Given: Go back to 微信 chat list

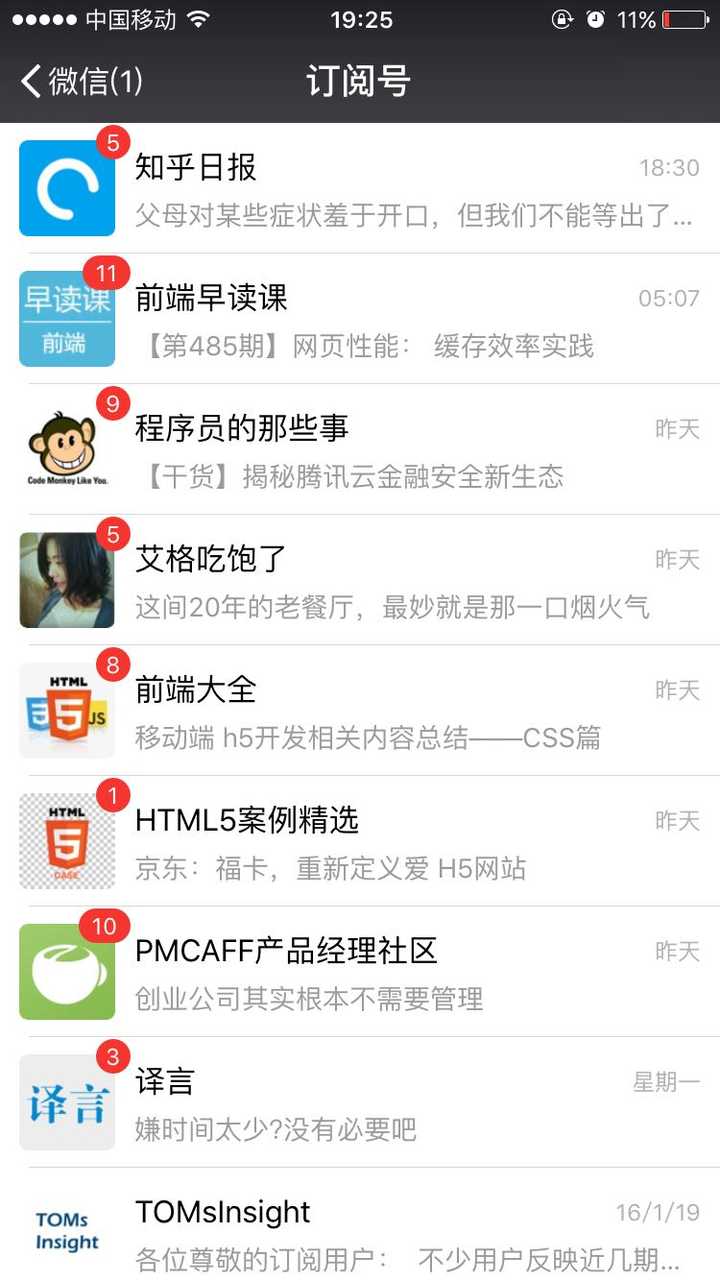Looking at the screenshot, I should click(x=82, y=81).
